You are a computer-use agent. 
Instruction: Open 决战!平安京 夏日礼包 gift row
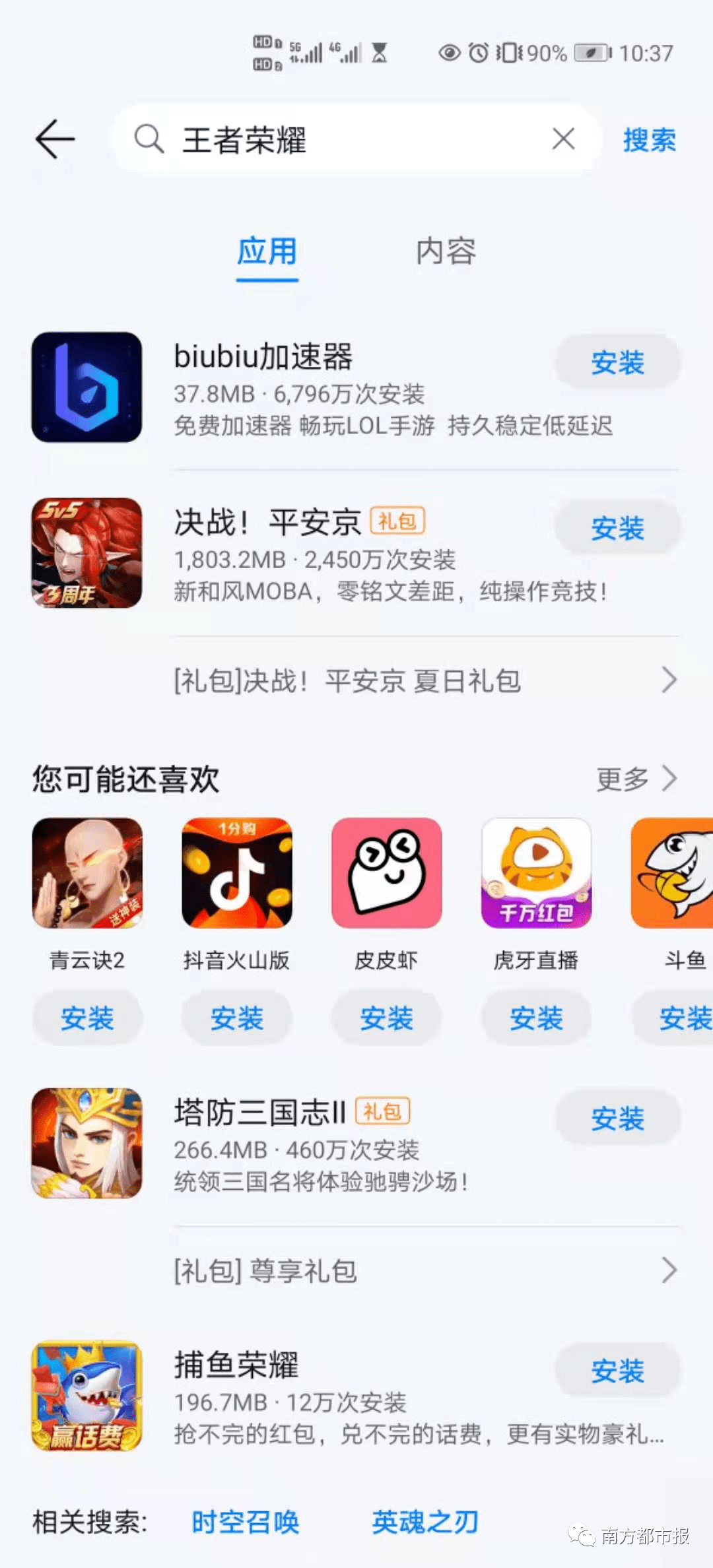[423, 680]
